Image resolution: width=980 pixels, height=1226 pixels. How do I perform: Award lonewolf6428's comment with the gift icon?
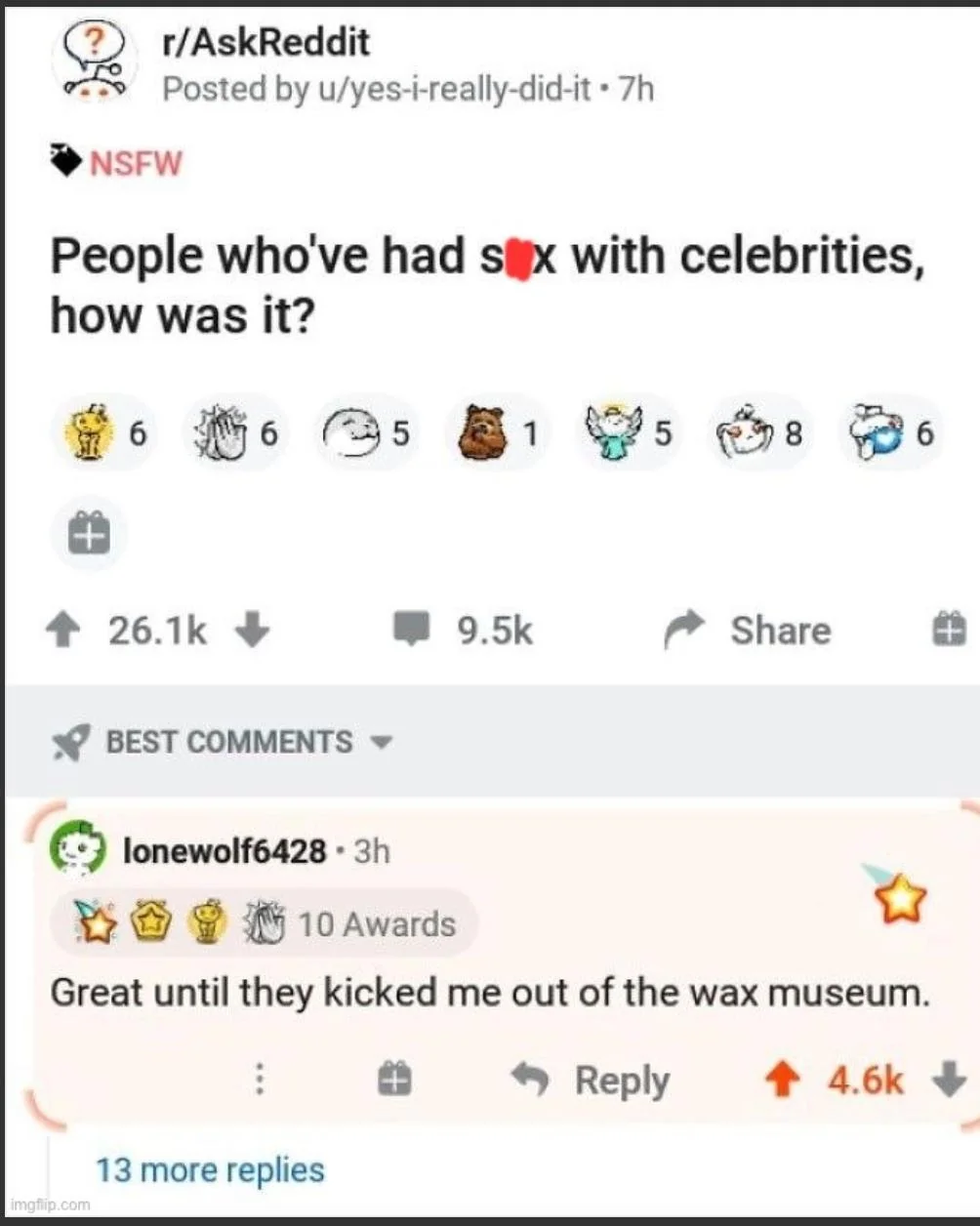394,1080
